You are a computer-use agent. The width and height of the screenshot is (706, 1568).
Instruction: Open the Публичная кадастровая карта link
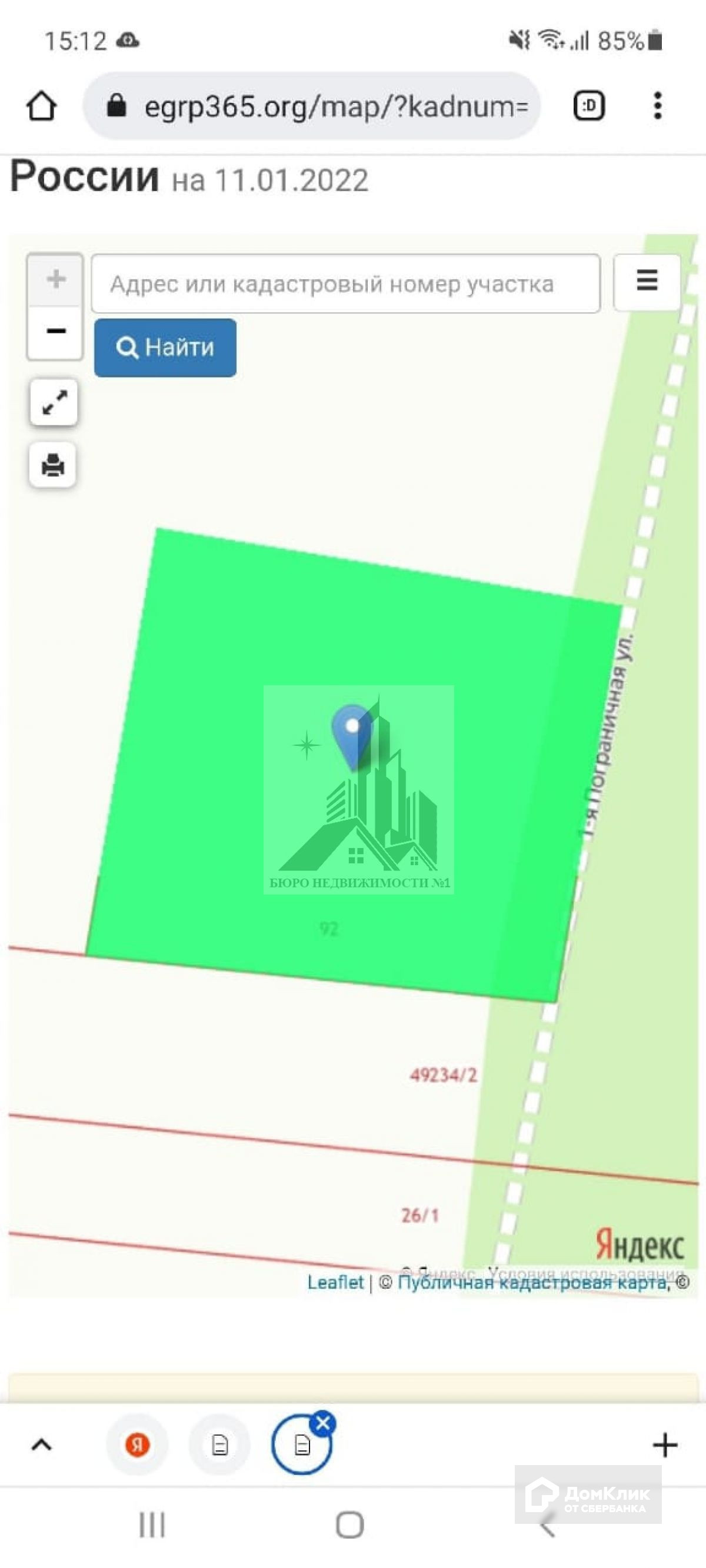pyautogui.click(x=532, y=1283)
